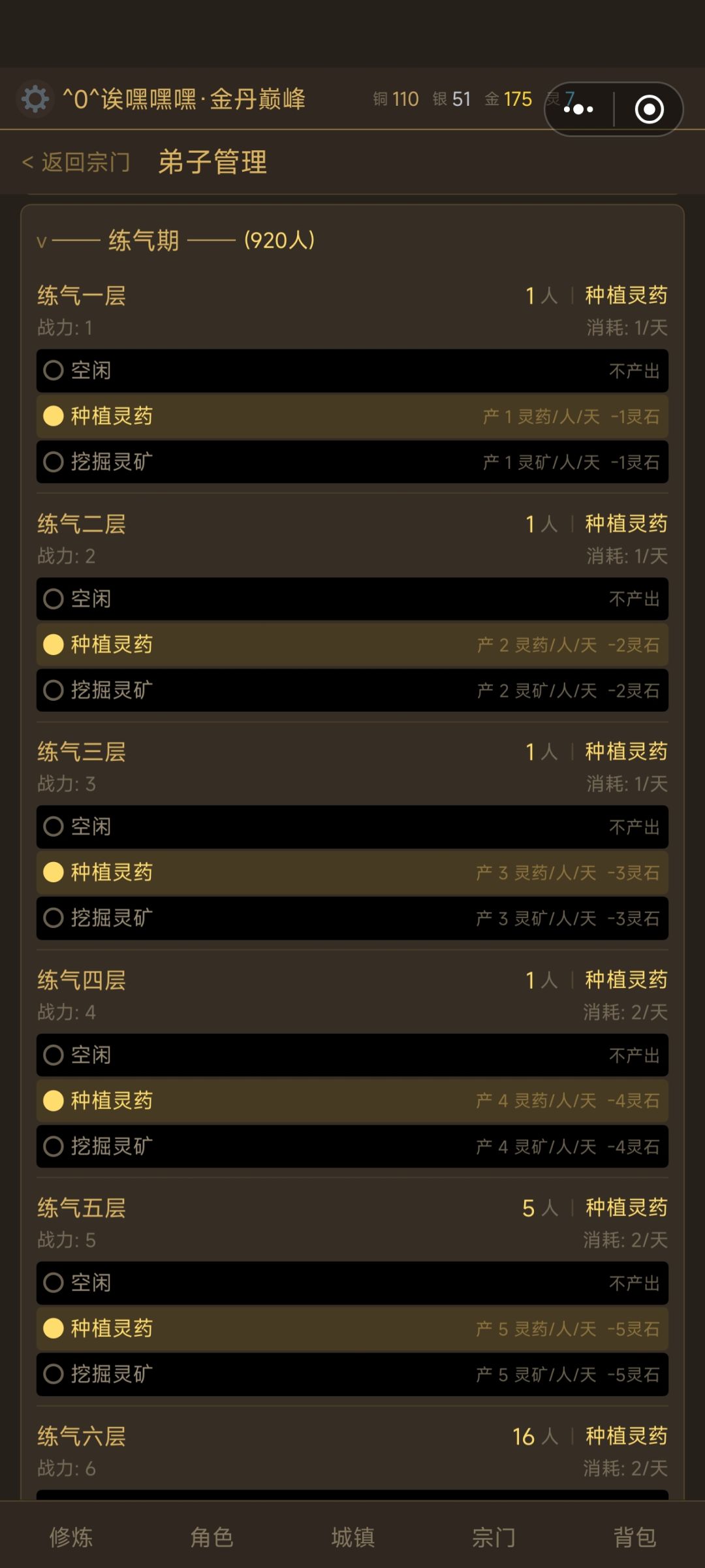705x1568 pixels.
Task: Select 空闲 for 练气三层 disciples
Action: [x=352, y=826]
